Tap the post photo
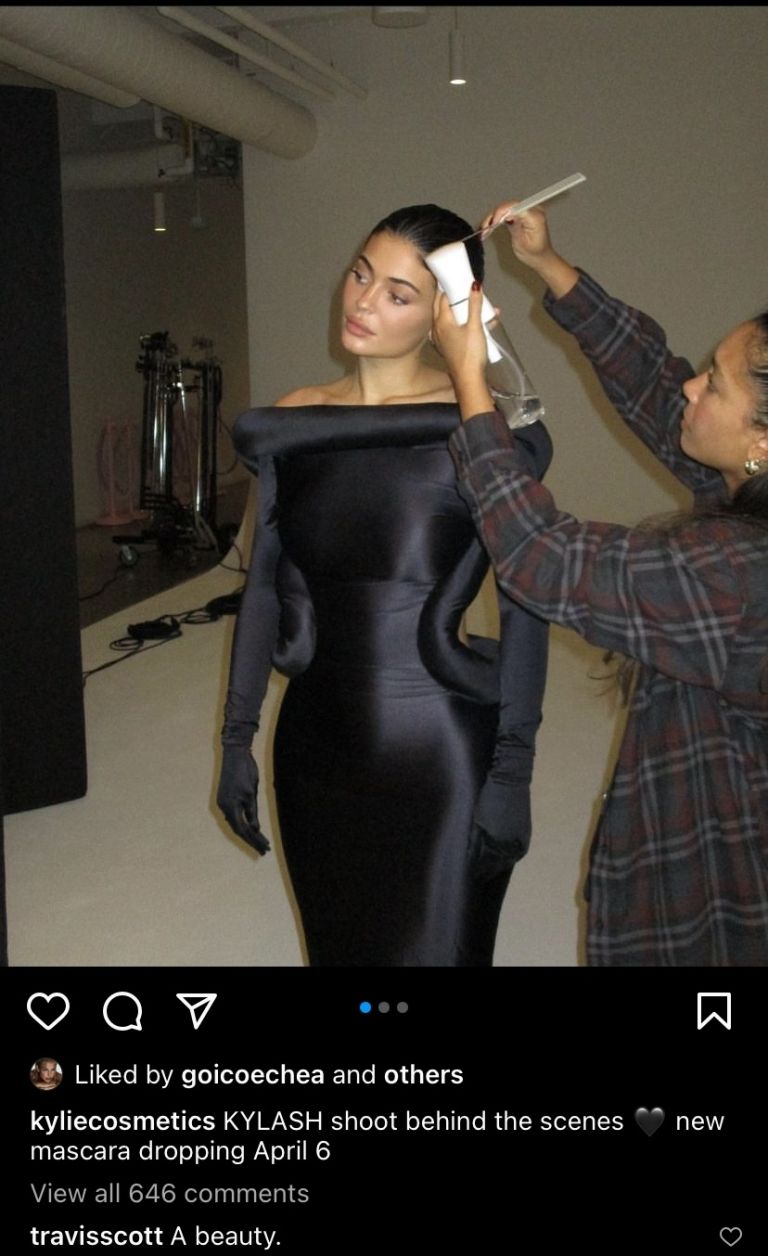 click(x=384, y=486)
